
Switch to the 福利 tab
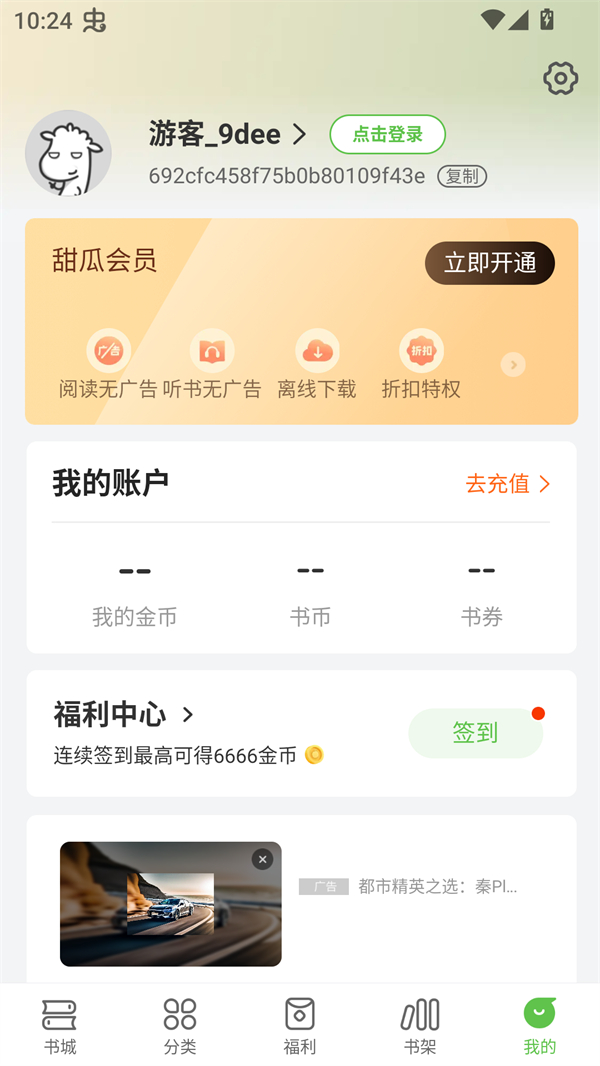point(300,1026)
